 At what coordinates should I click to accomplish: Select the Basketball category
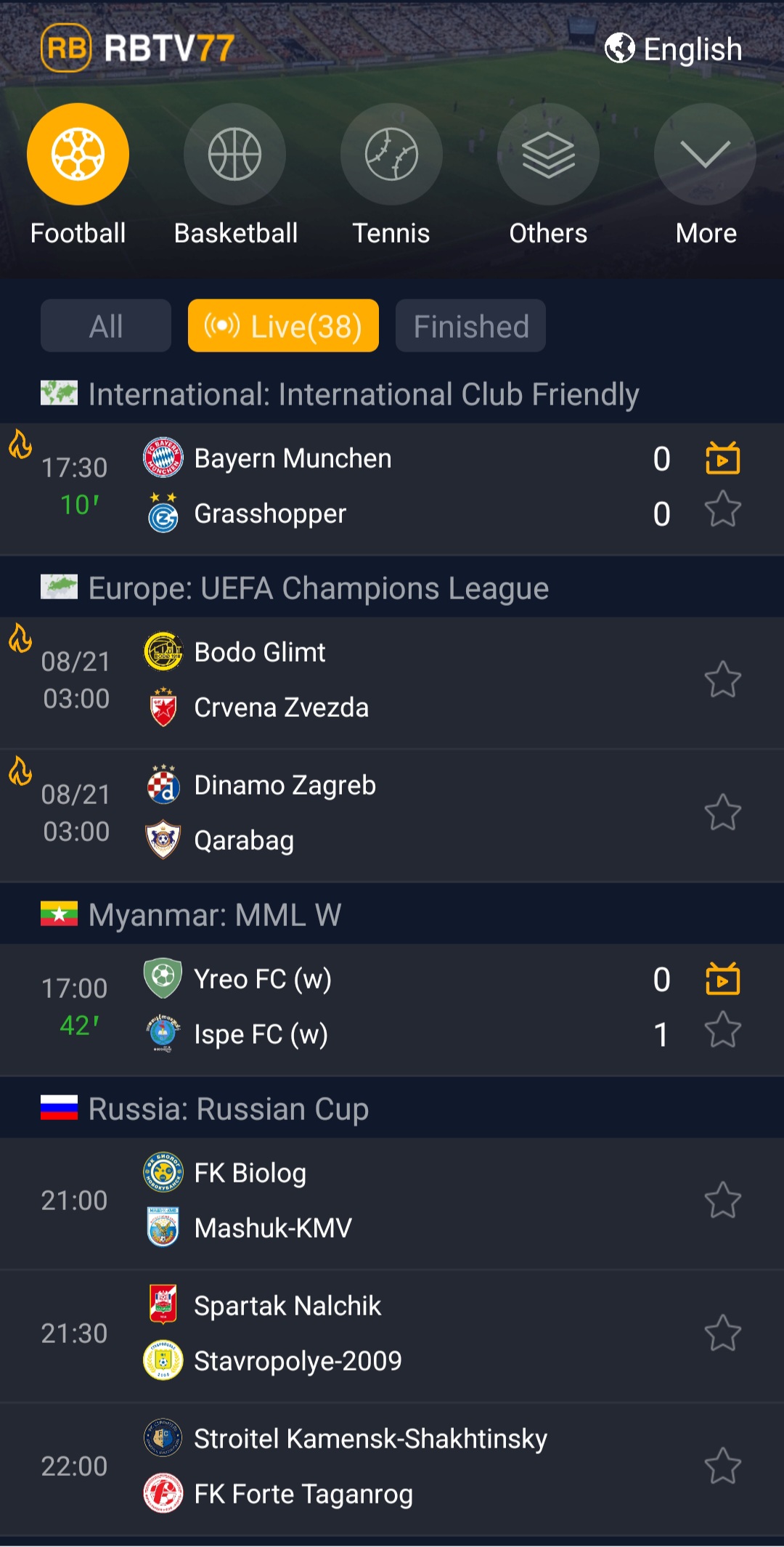(235, 155)
